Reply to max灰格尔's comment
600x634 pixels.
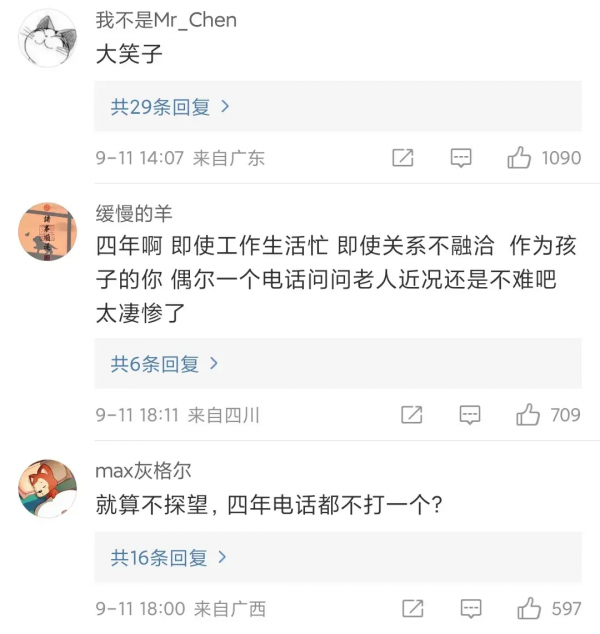tap(468, 608)
